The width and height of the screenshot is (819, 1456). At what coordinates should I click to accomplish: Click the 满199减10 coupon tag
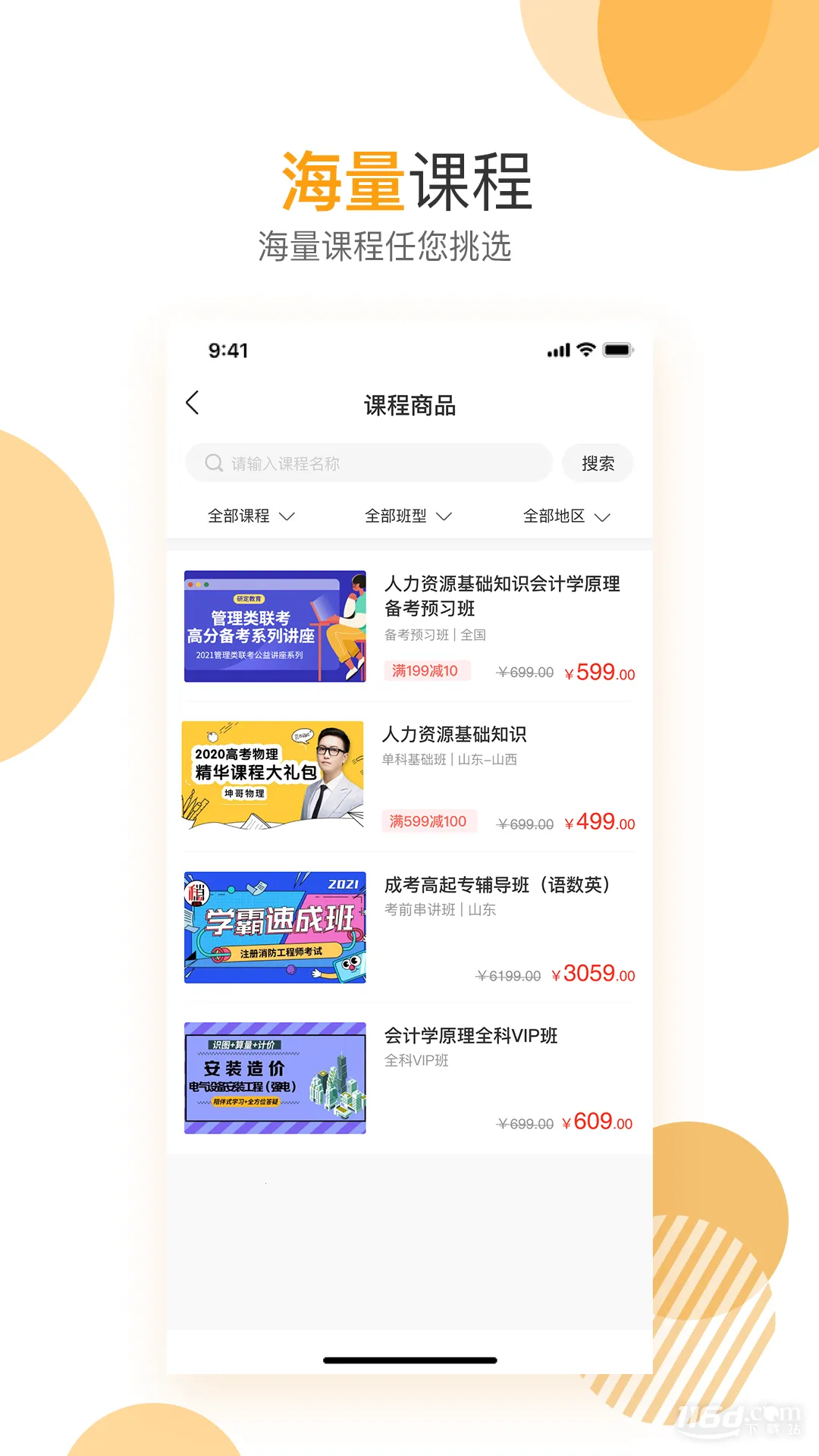pyautogui.click(x=427, y=671)
